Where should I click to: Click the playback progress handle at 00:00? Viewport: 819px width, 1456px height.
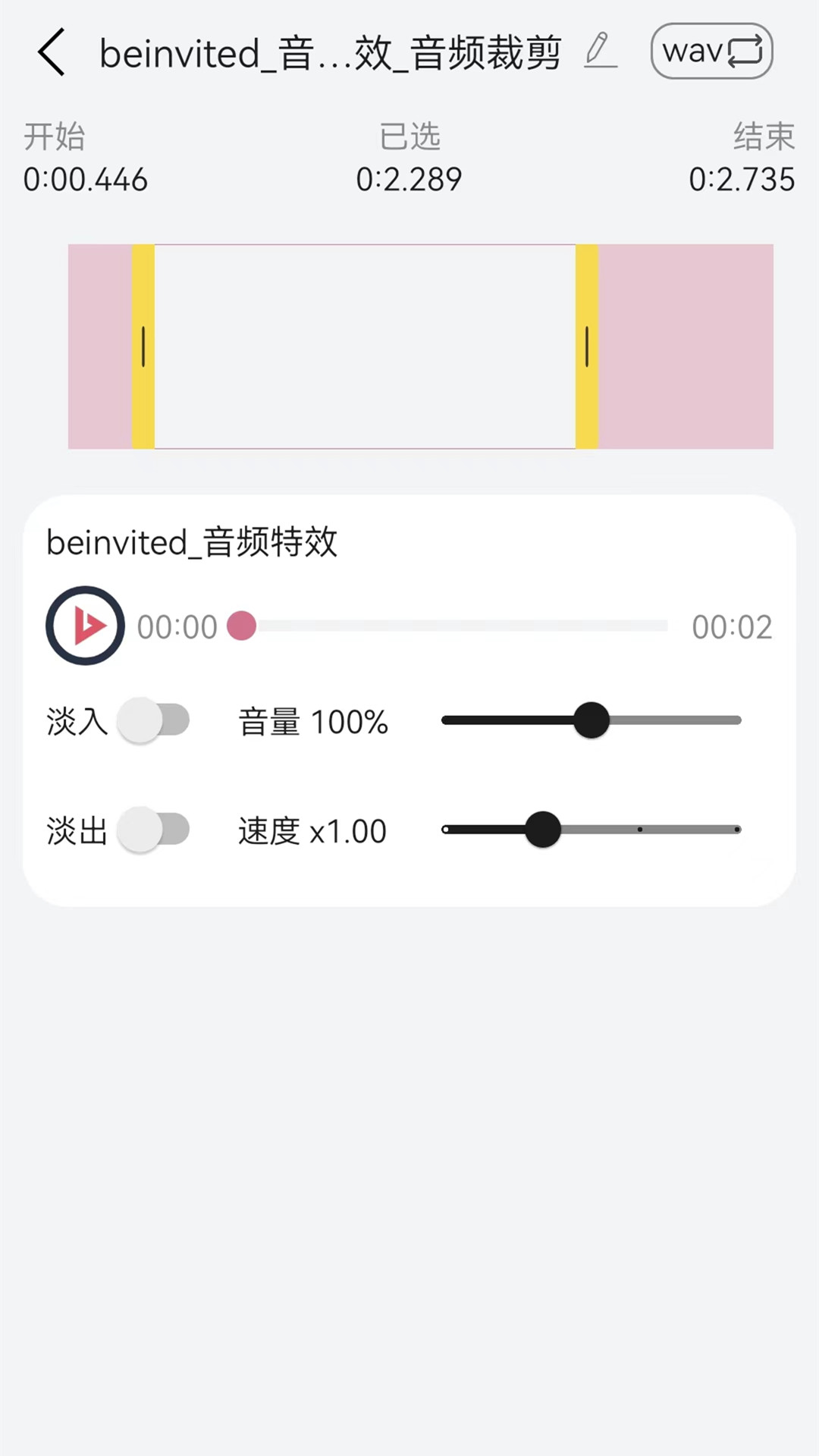coord(241,626)
